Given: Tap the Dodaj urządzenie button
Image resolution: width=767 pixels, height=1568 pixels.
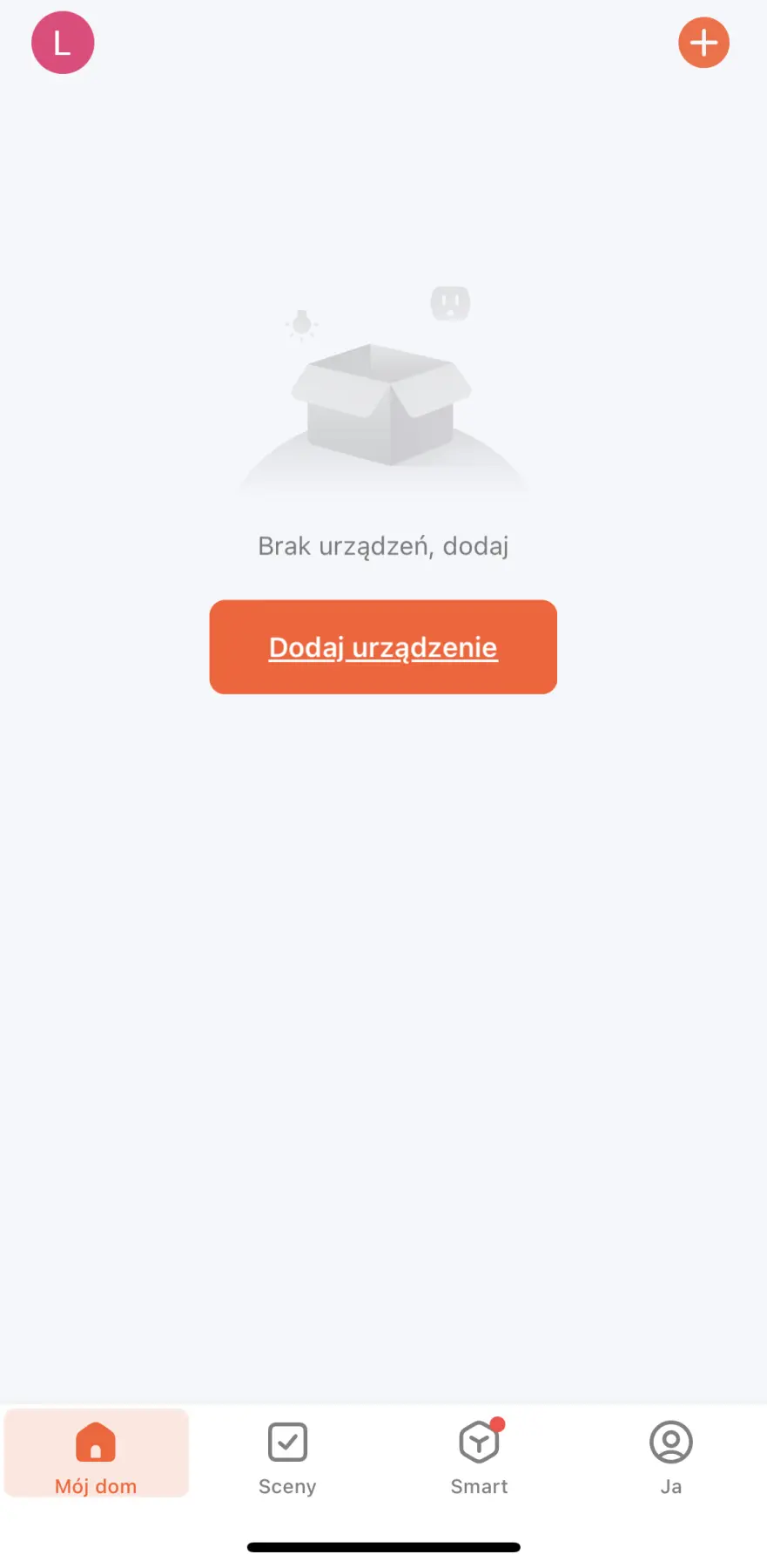Looking at the screenshot, I should tap(383, 647).
